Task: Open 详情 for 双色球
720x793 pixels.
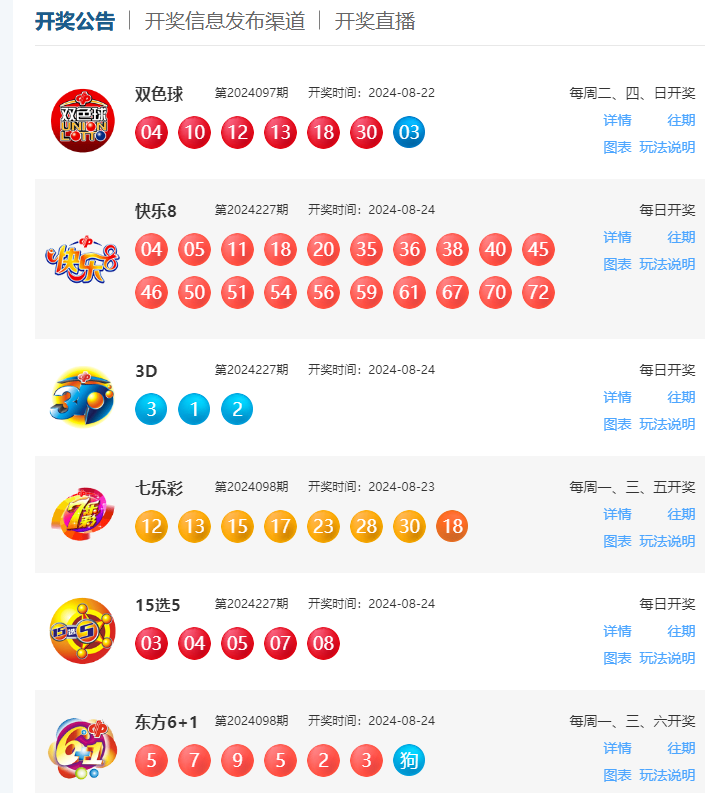Action: (x=617, y=120)
